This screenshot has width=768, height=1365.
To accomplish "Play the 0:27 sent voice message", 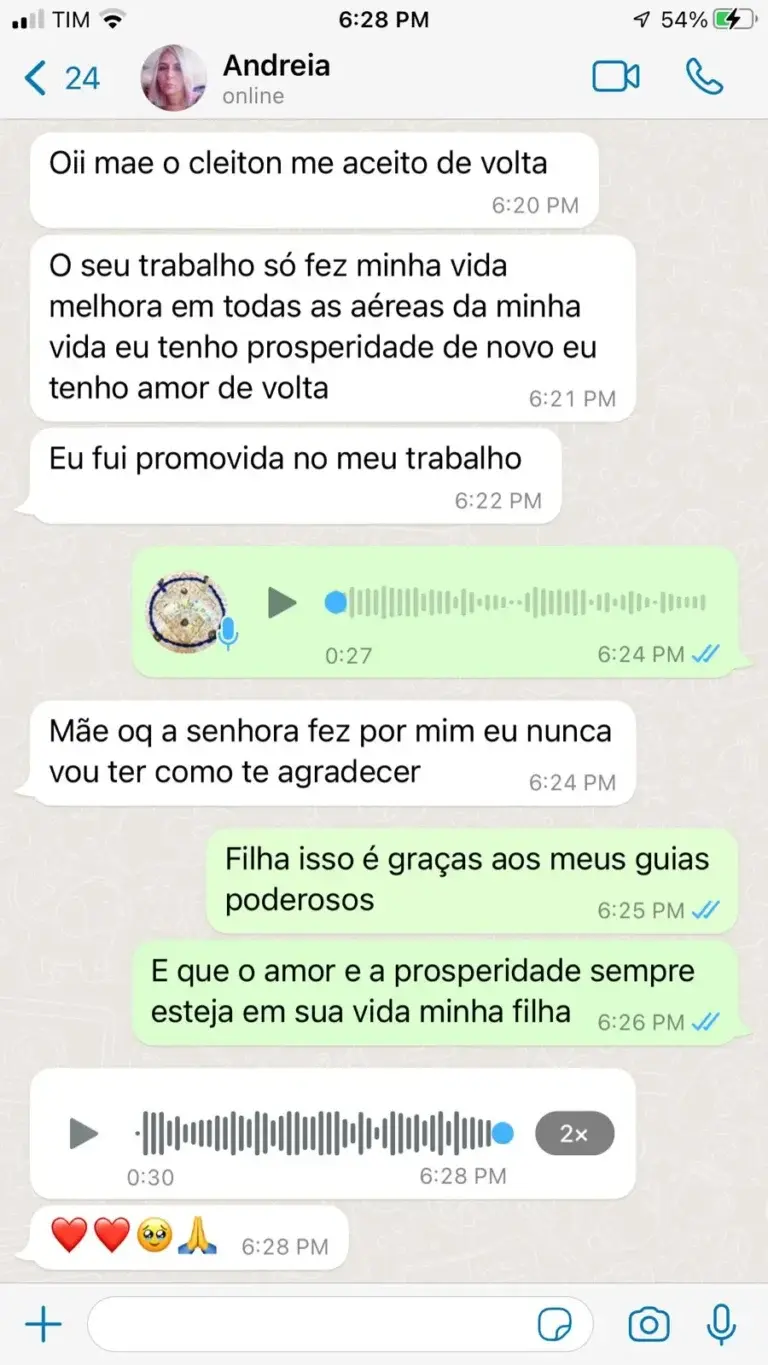I will tap(282, 603).
